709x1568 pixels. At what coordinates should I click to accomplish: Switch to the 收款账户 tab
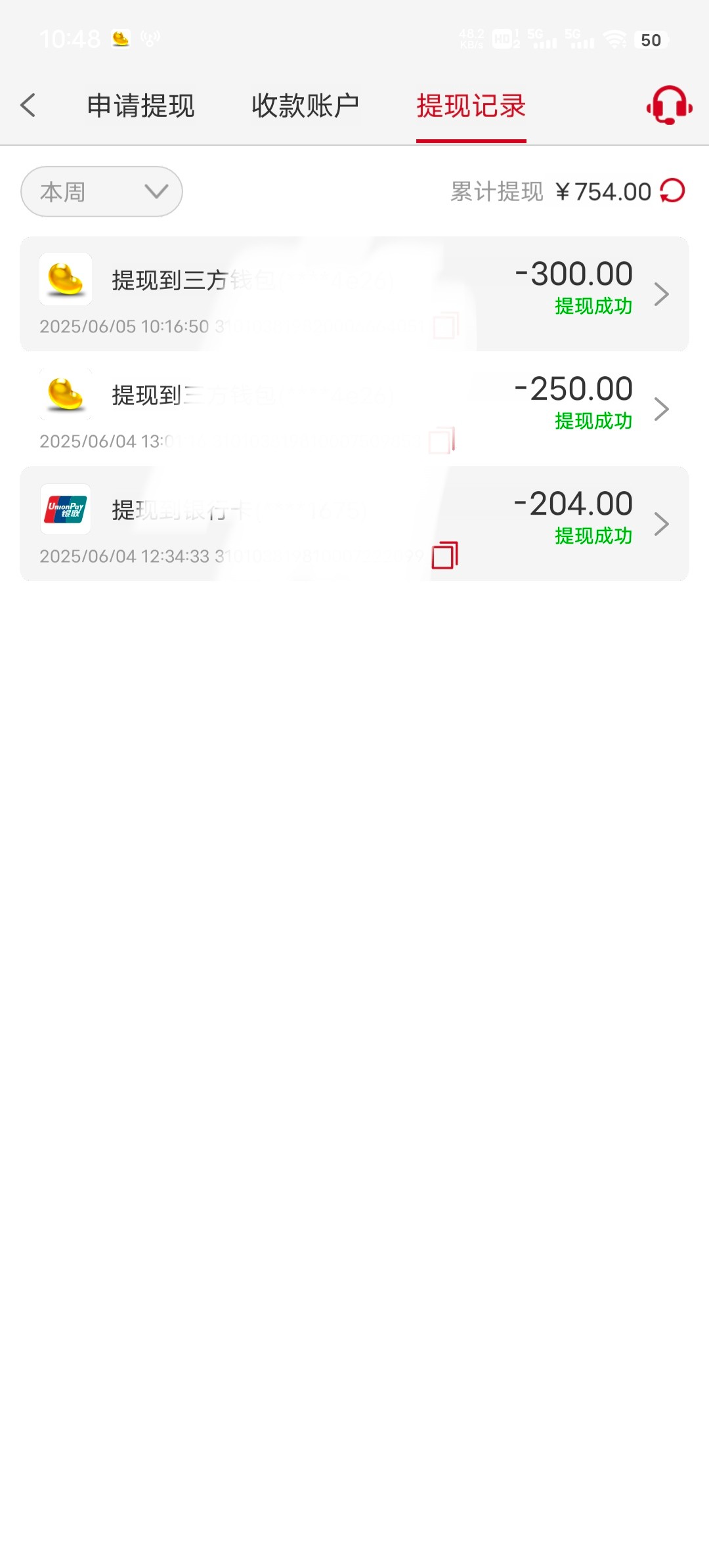tap(305, 106)
